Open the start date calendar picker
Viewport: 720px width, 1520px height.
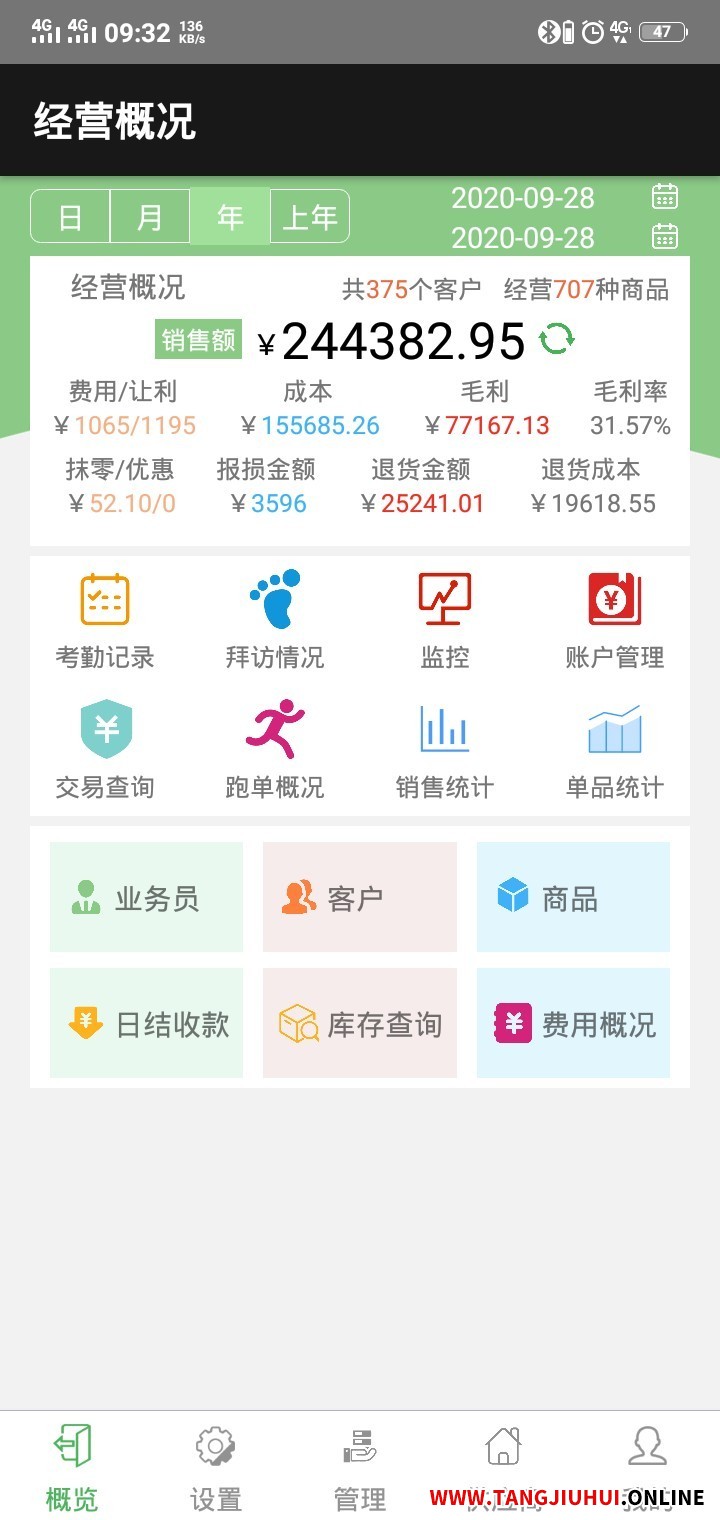[665, 196]
